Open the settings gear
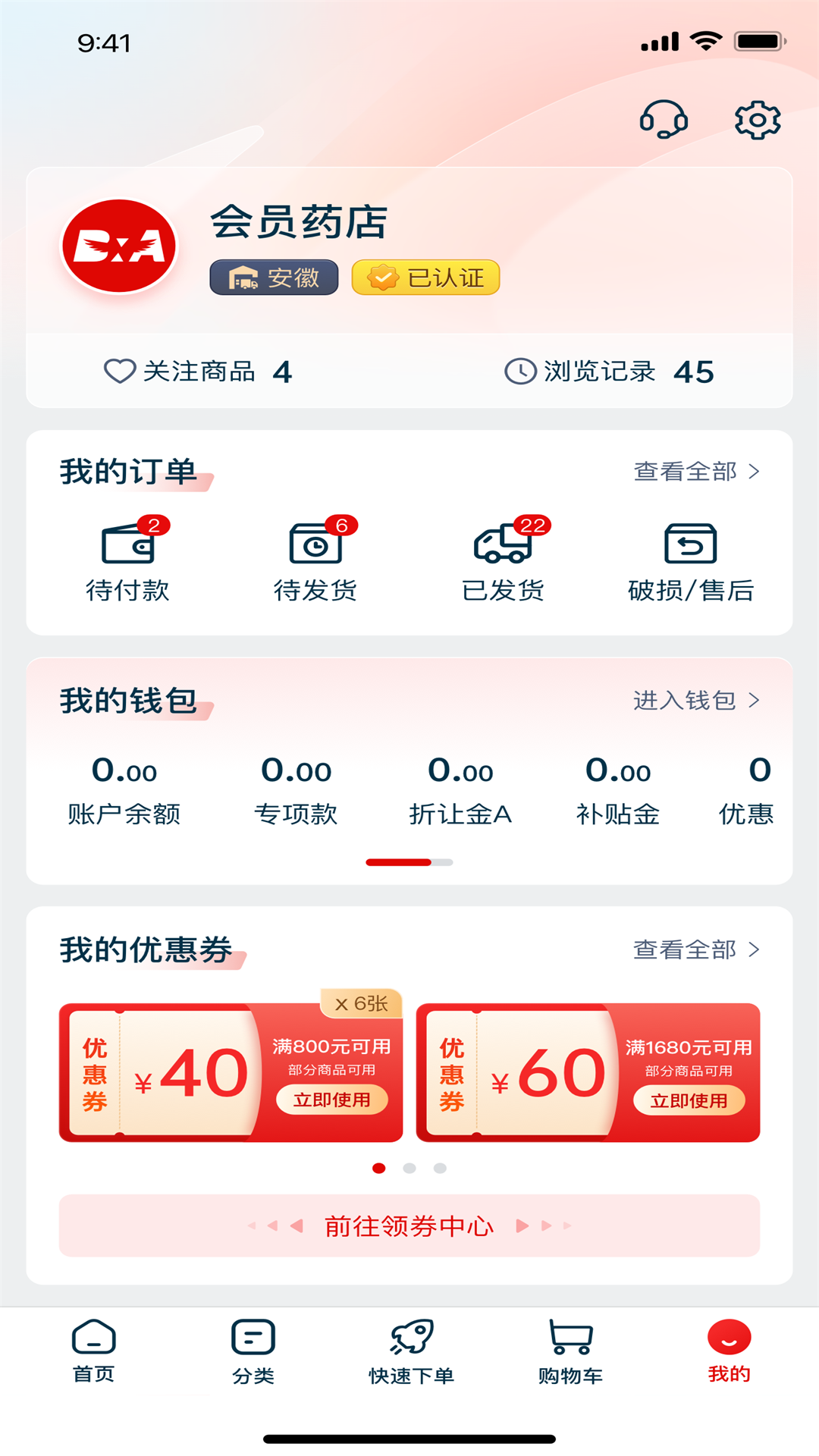The width and height of the screenshot is (819, 1456). pyautogui.click(x=755, y=119)
